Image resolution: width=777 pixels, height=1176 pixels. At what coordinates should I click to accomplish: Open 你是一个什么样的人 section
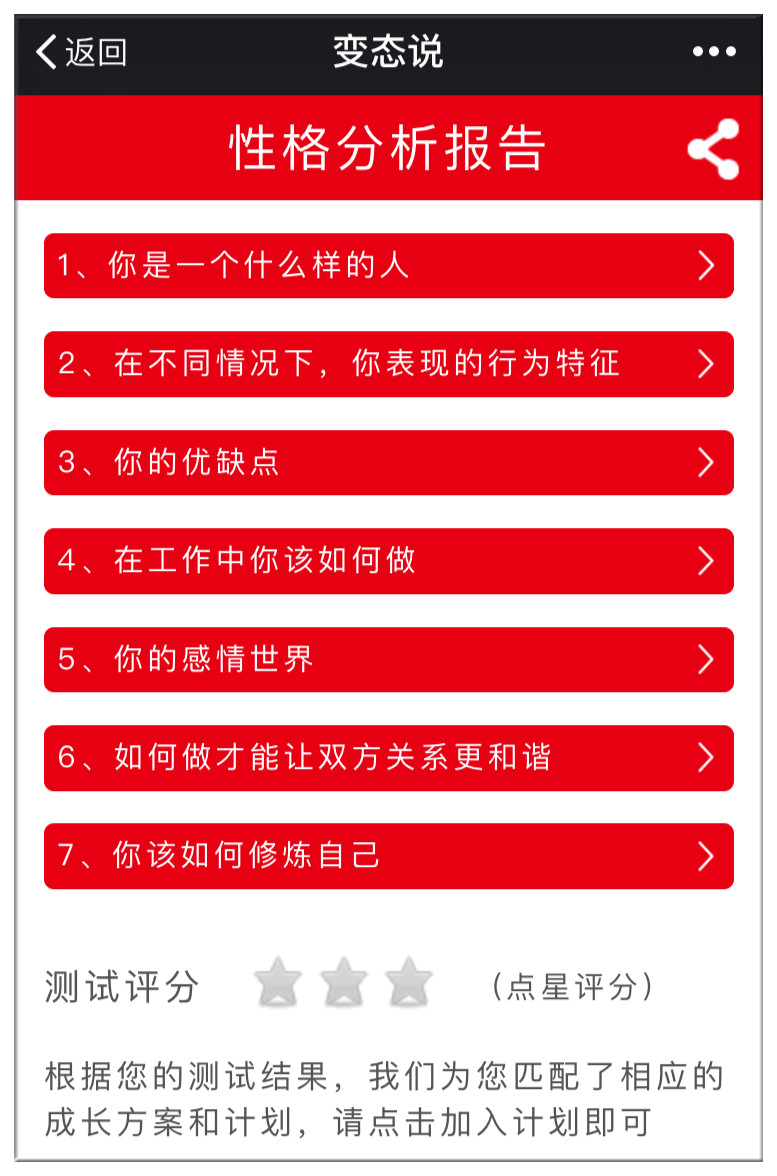388,266
